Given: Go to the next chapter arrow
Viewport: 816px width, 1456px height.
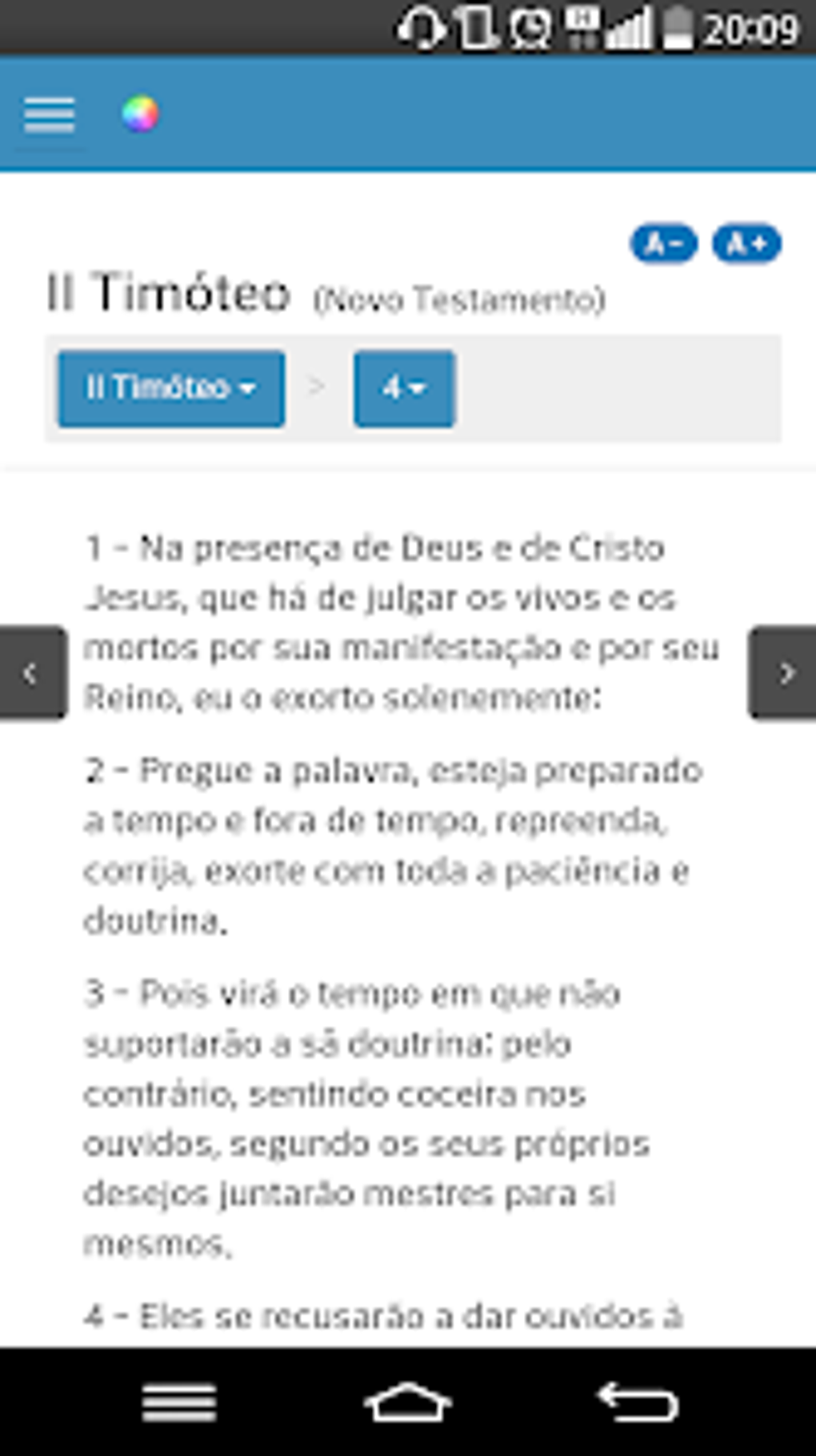Looking at the screenshot, I should click(x=783, y=673).
